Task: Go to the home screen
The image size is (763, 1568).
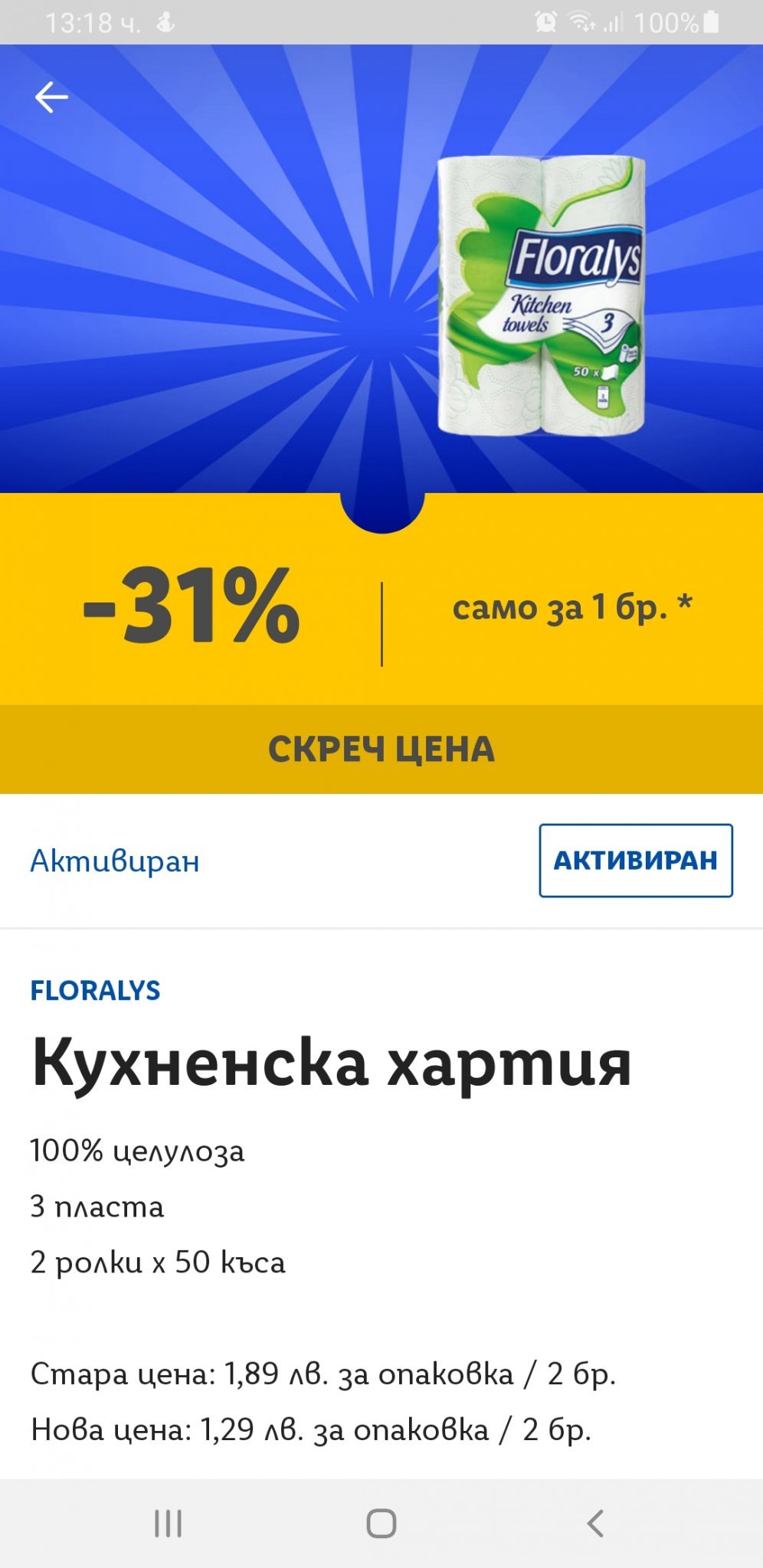Action: pyautogui.click(x=381, y=1523)
